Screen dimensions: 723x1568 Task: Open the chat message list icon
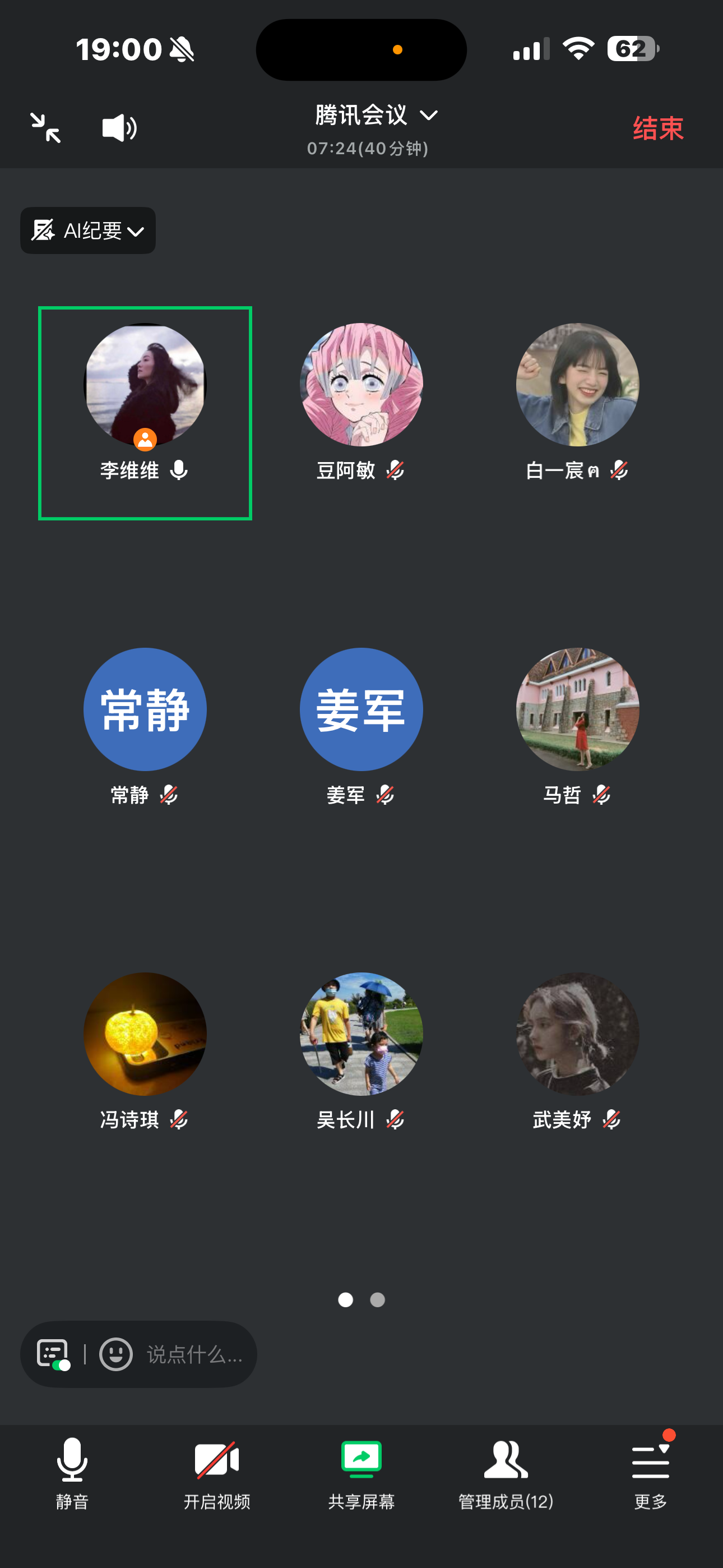(52, 1354)
